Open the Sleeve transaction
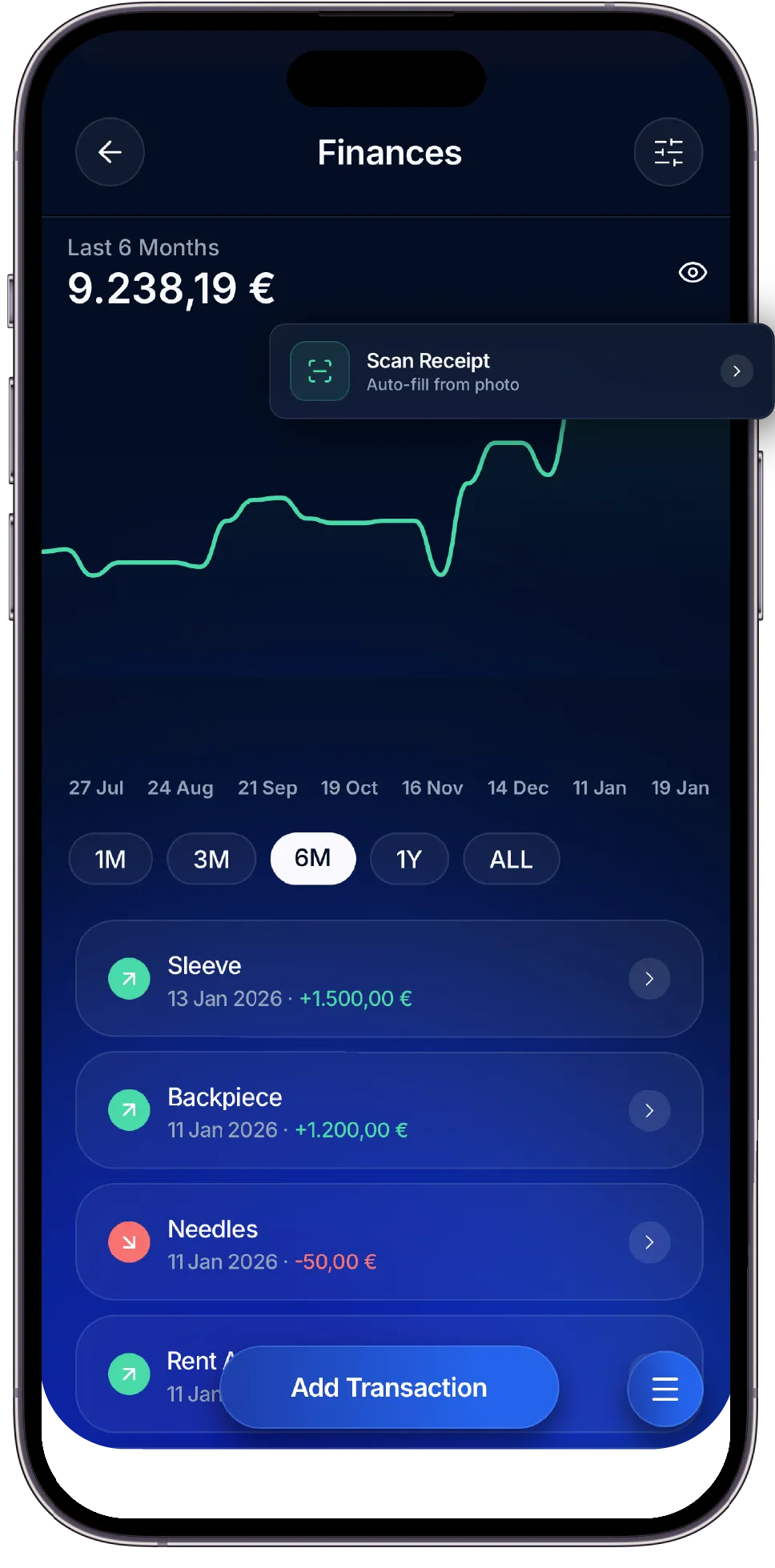775x1568 pixels. (x=389, y=979)
